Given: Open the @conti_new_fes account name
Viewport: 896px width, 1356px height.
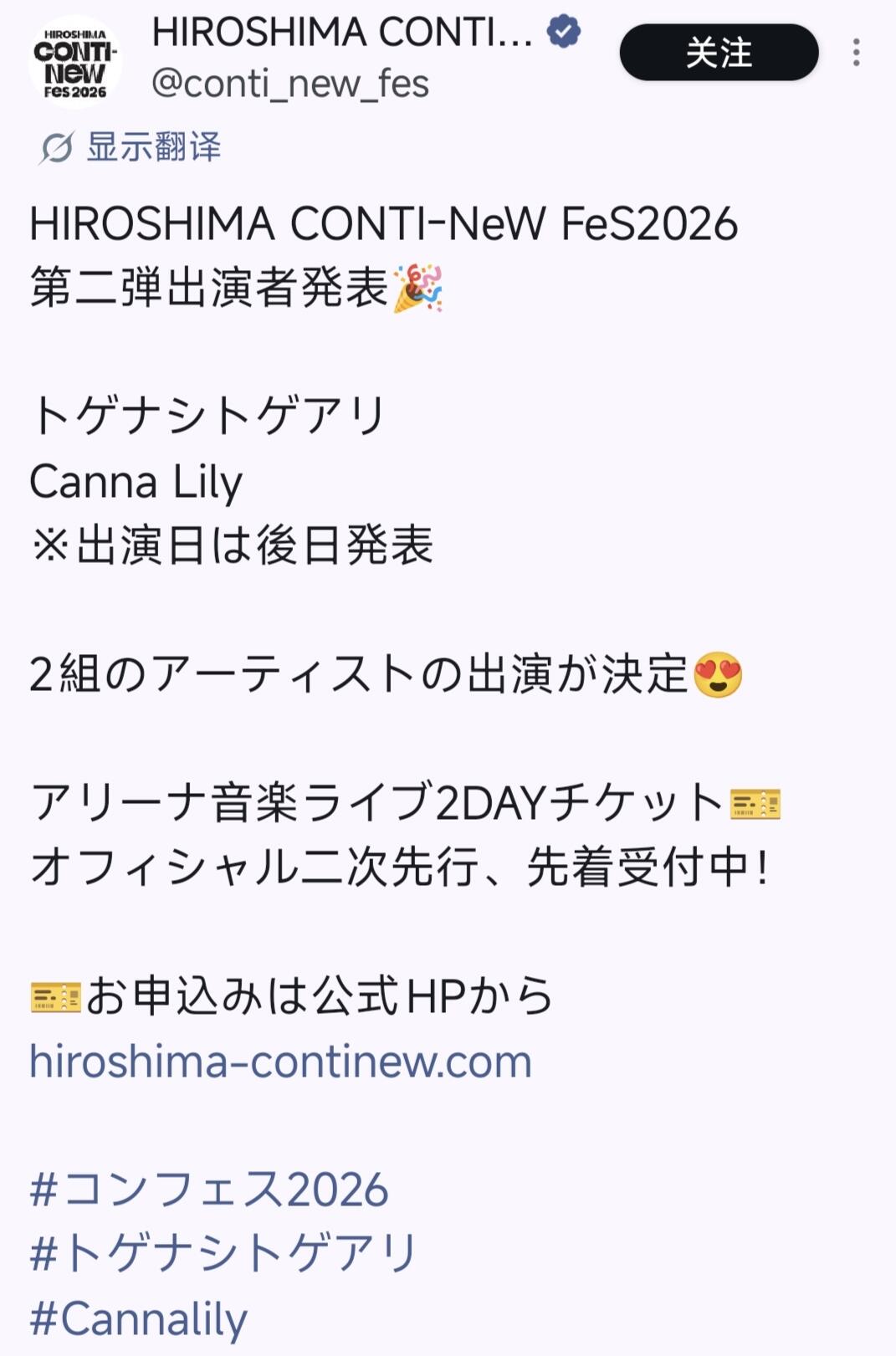Looking at the screenshot, I should click(290, 84).
